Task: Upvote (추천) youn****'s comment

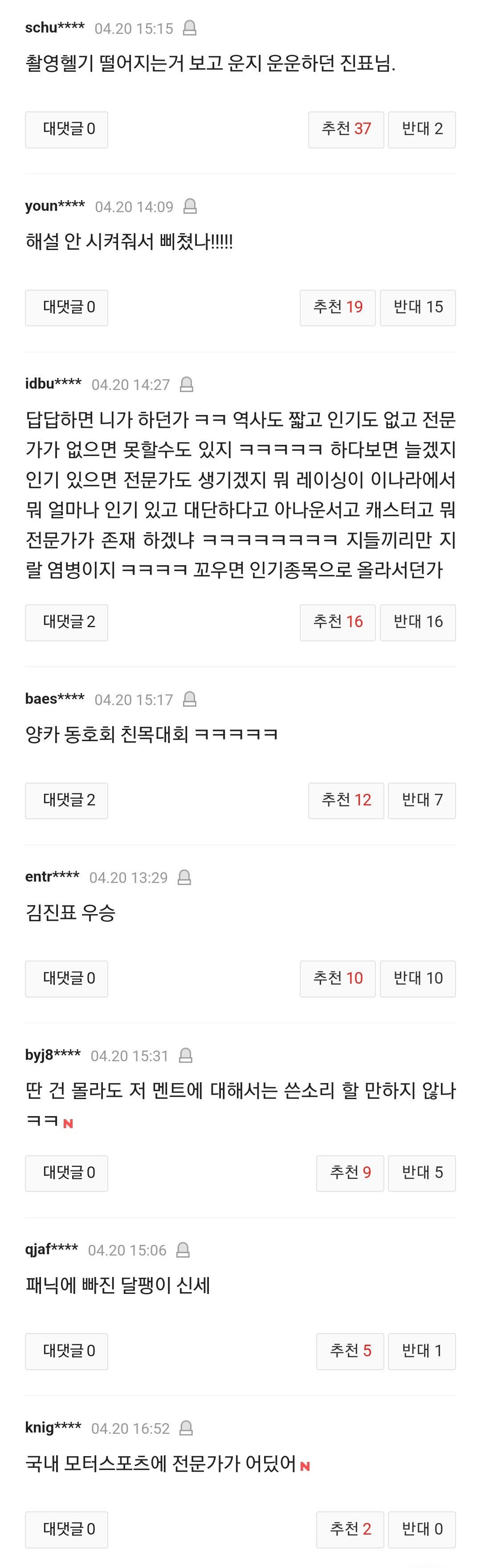Action: click(x=338, y=308)
